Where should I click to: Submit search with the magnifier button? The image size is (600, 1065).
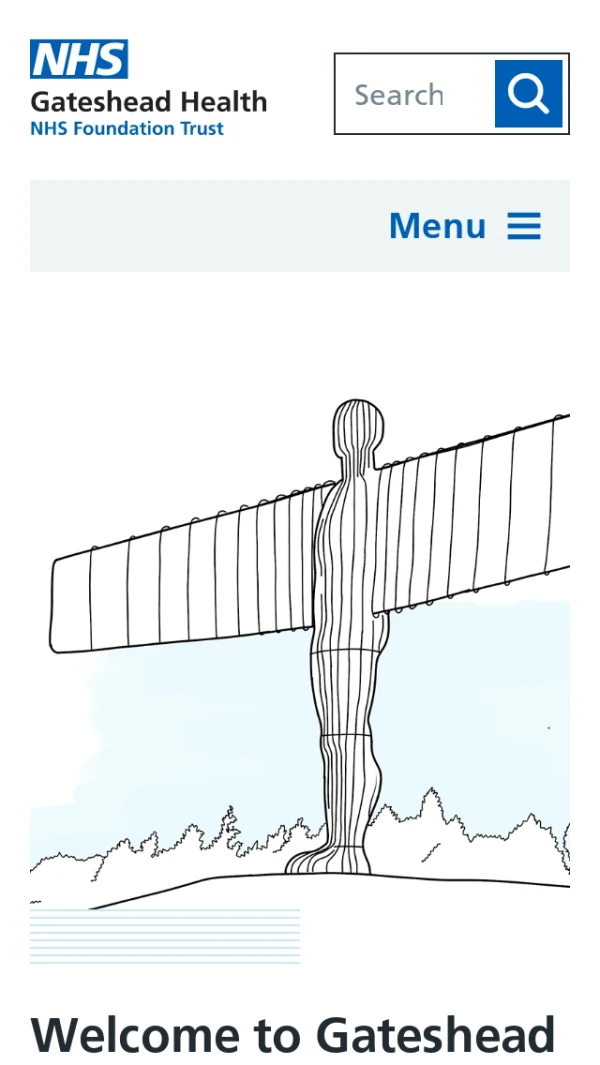pyautogui.click(x=528, y=94)
